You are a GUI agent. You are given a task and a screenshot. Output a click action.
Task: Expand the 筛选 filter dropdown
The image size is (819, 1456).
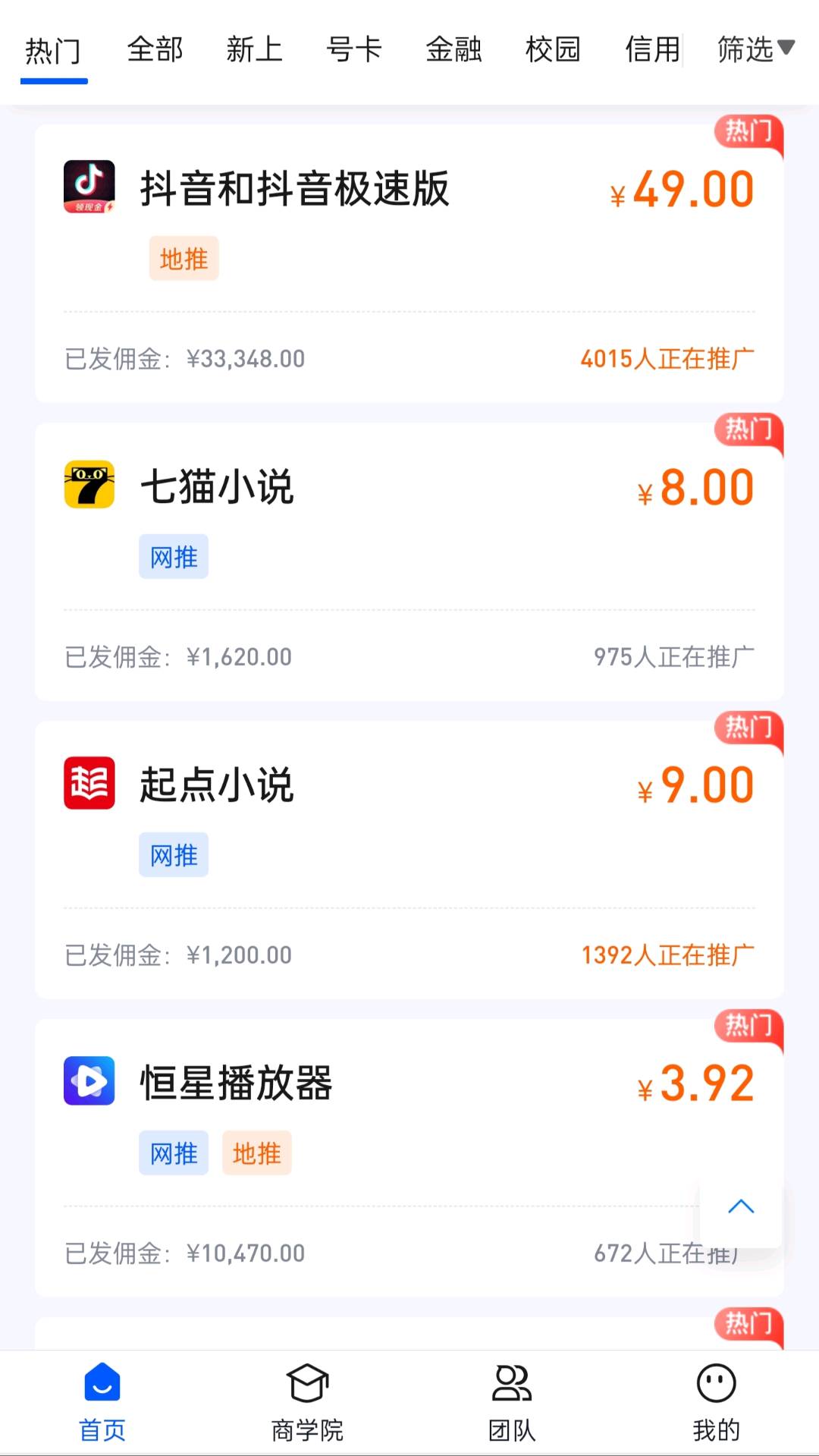pos(755,50)
